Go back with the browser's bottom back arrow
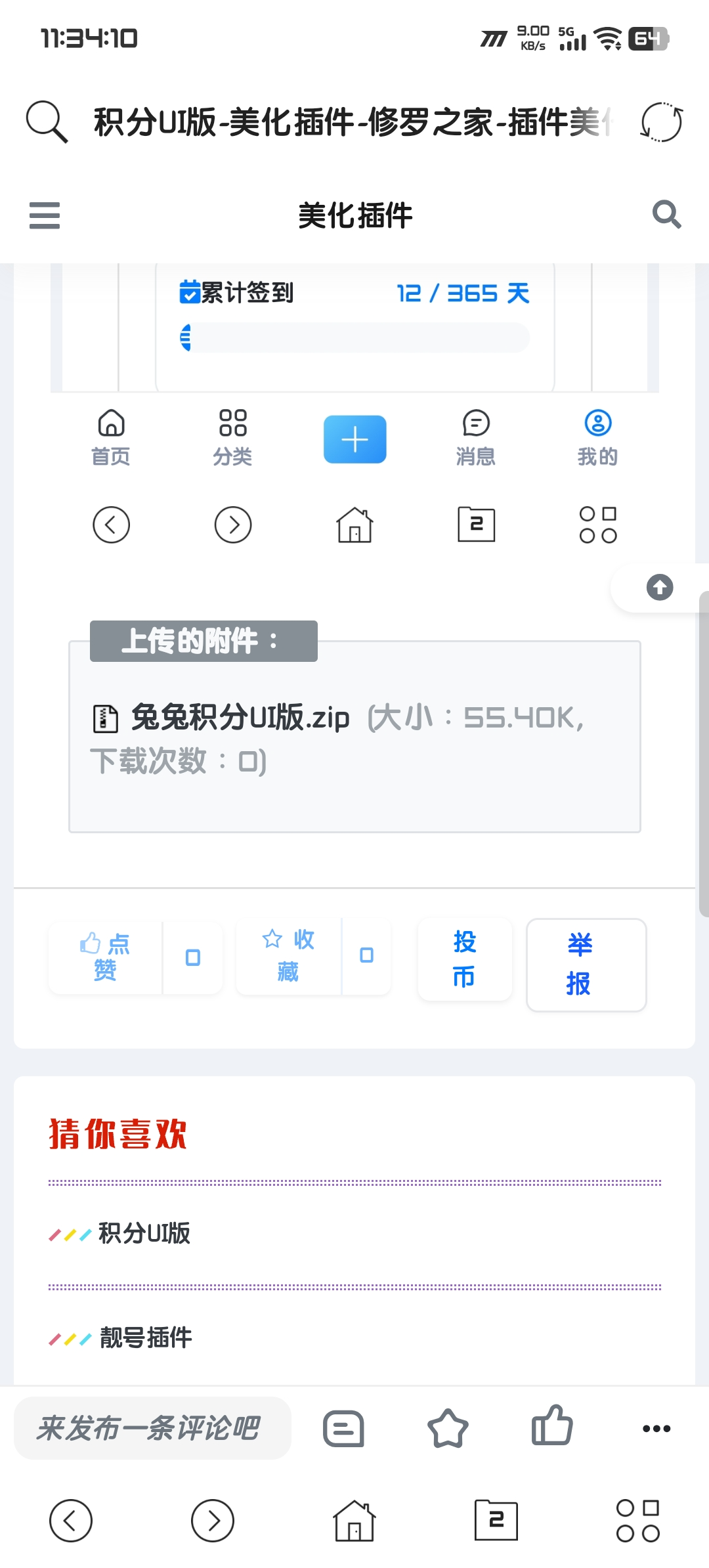Screen dimensions: 709x1568 (x=71, y=1520)
